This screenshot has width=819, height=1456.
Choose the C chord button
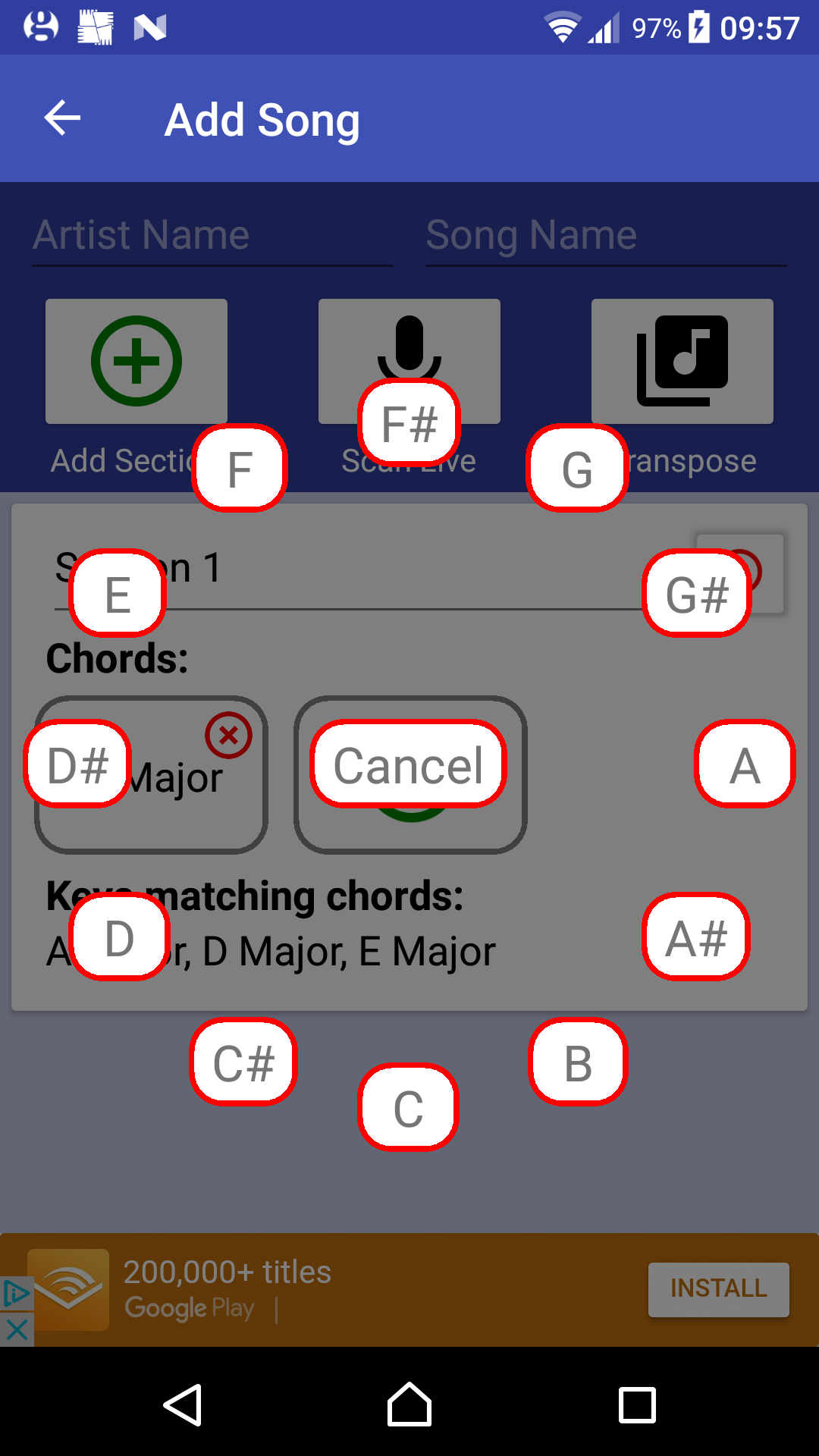point(407,1106)
